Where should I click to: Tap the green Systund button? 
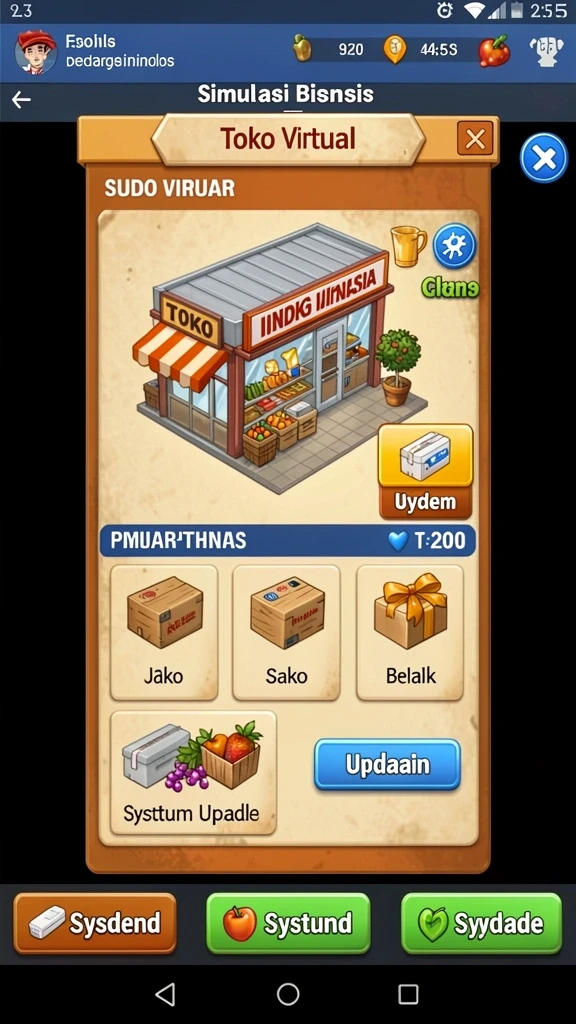point(288,923)
